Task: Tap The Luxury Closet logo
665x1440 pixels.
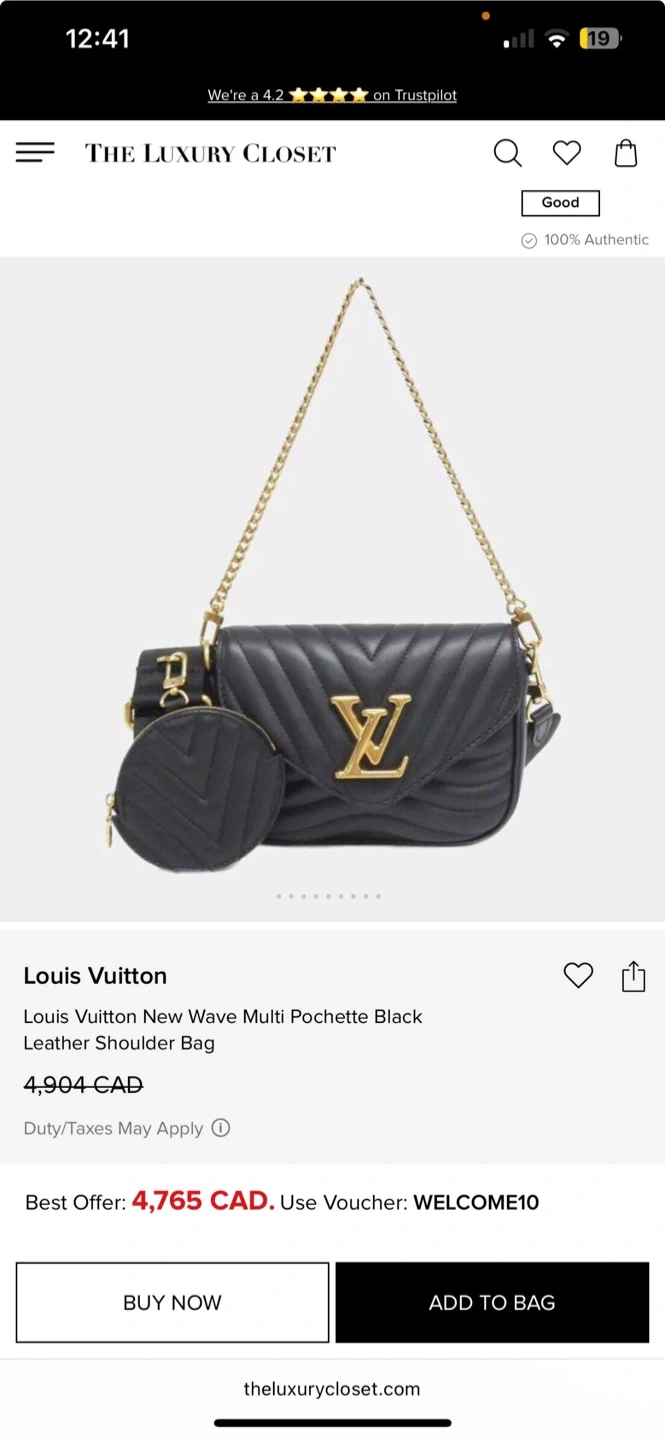Action: (x=210, y=153)
